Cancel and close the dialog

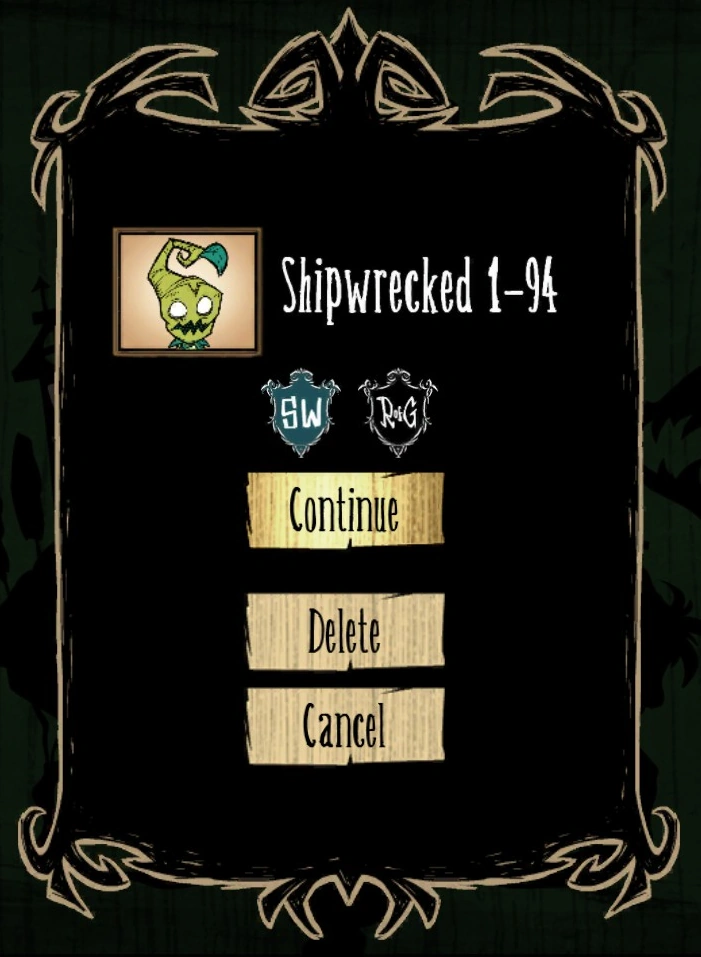click(345, 726)
